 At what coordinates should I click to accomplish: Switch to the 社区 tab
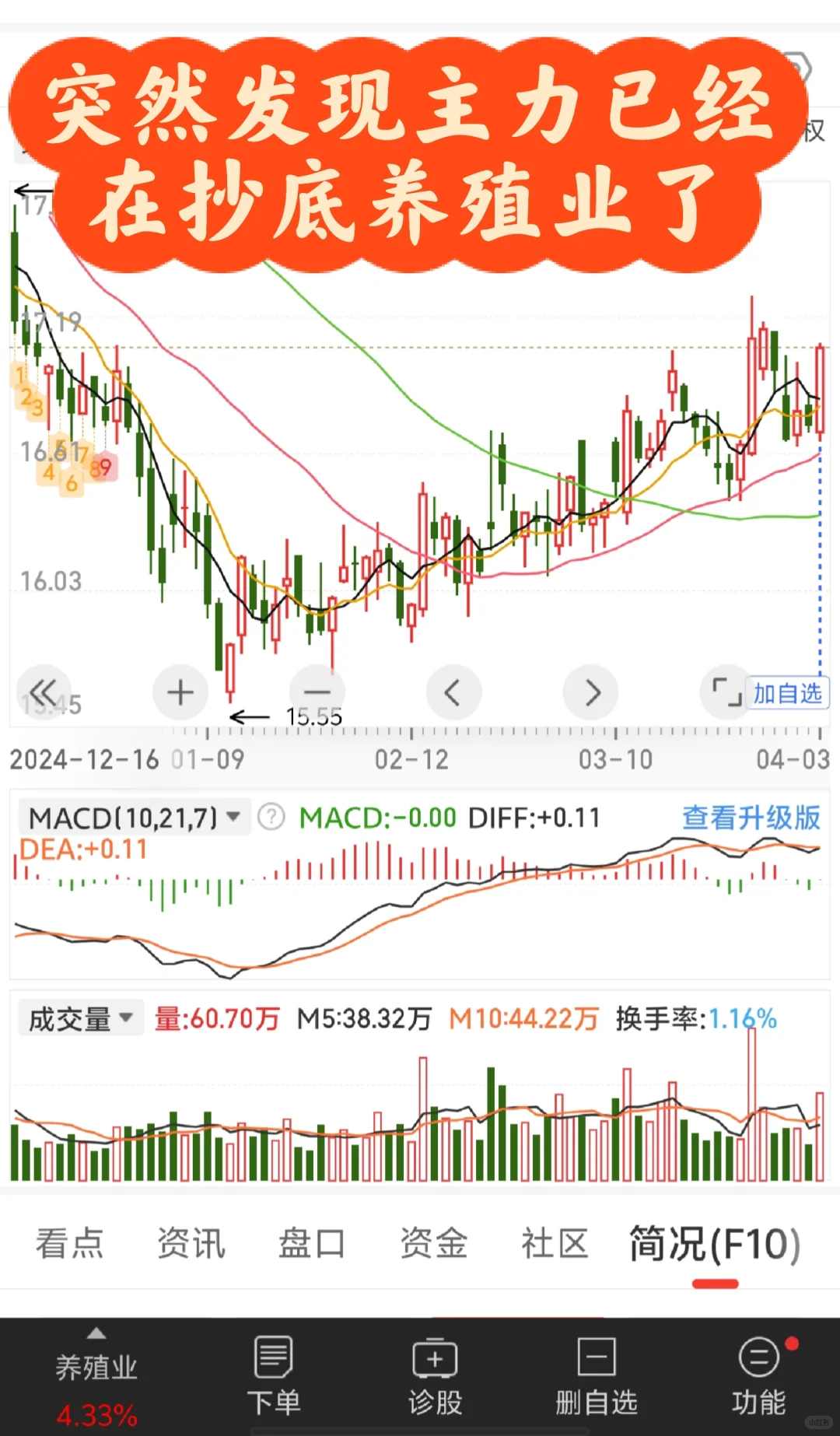click(x=555, y=1243)
